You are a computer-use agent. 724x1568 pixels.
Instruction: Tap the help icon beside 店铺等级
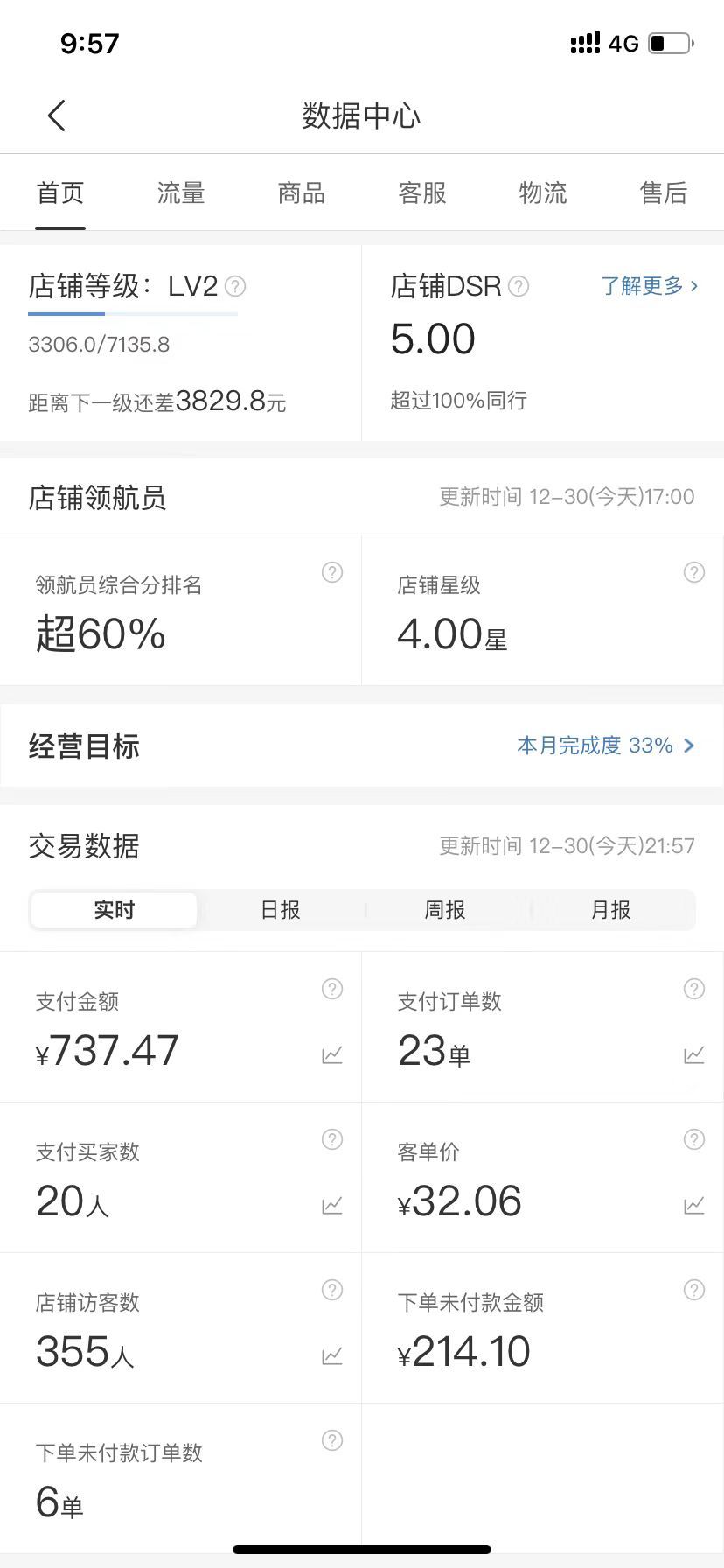coord(235,286)
